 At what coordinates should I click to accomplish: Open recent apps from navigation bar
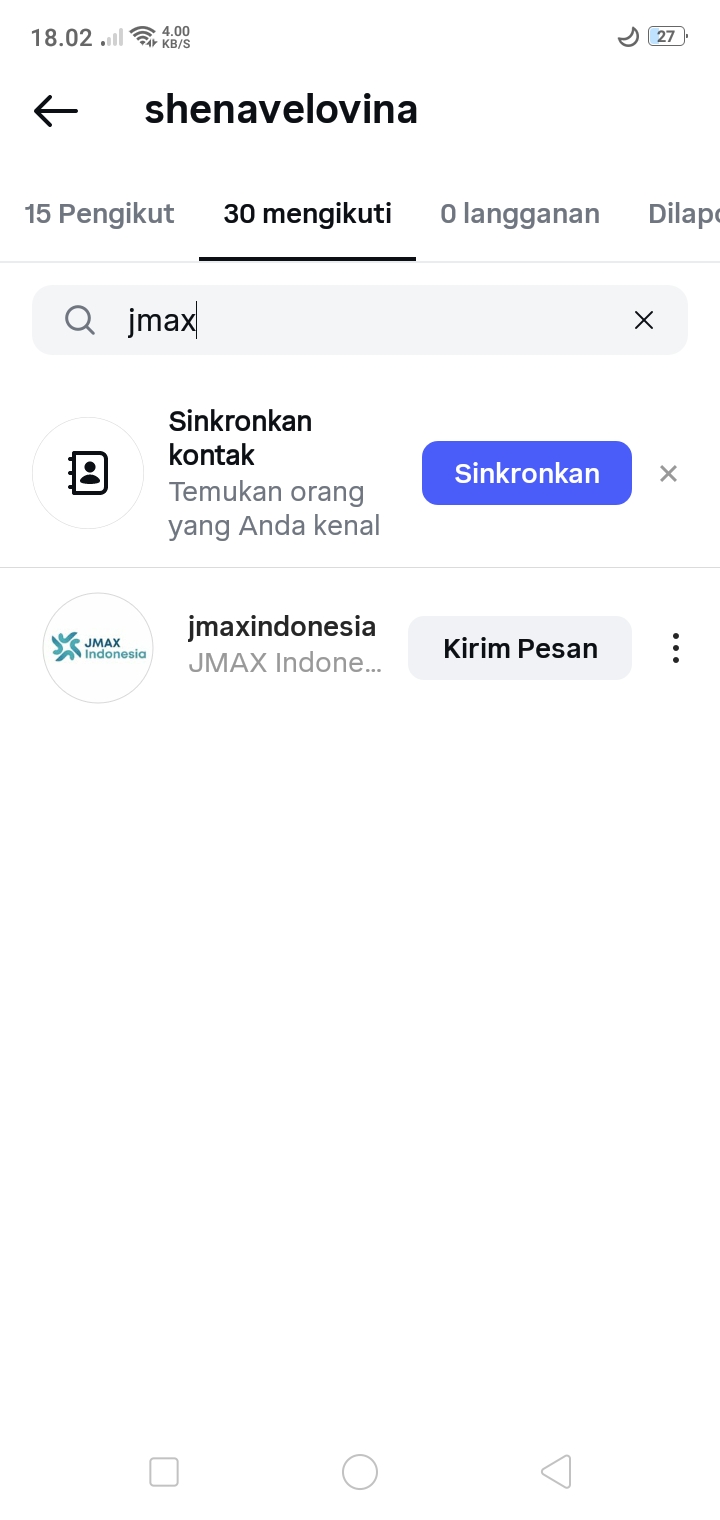tap(164, 1472)
